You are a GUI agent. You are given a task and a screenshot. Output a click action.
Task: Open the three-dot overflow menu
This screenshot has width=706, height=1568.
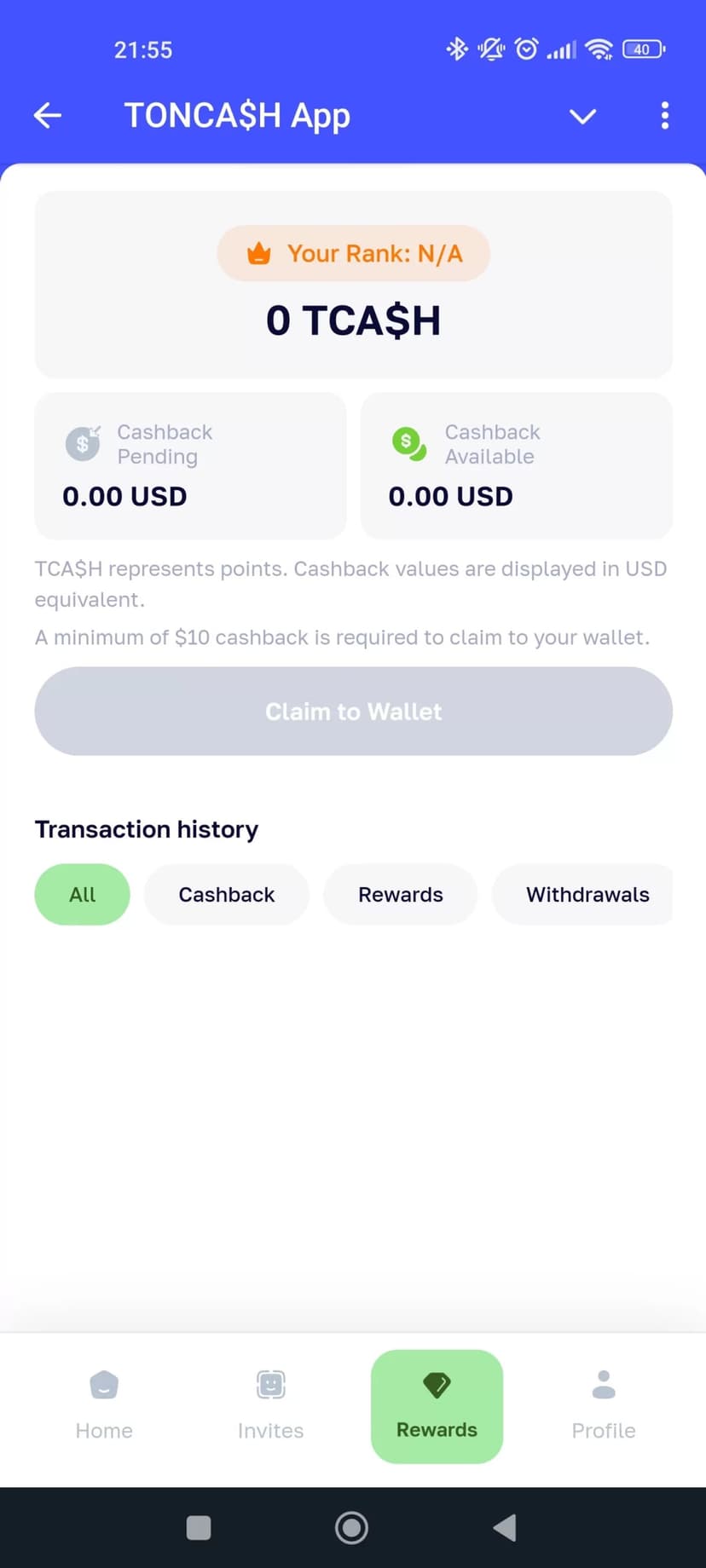(x=664, y=116)
